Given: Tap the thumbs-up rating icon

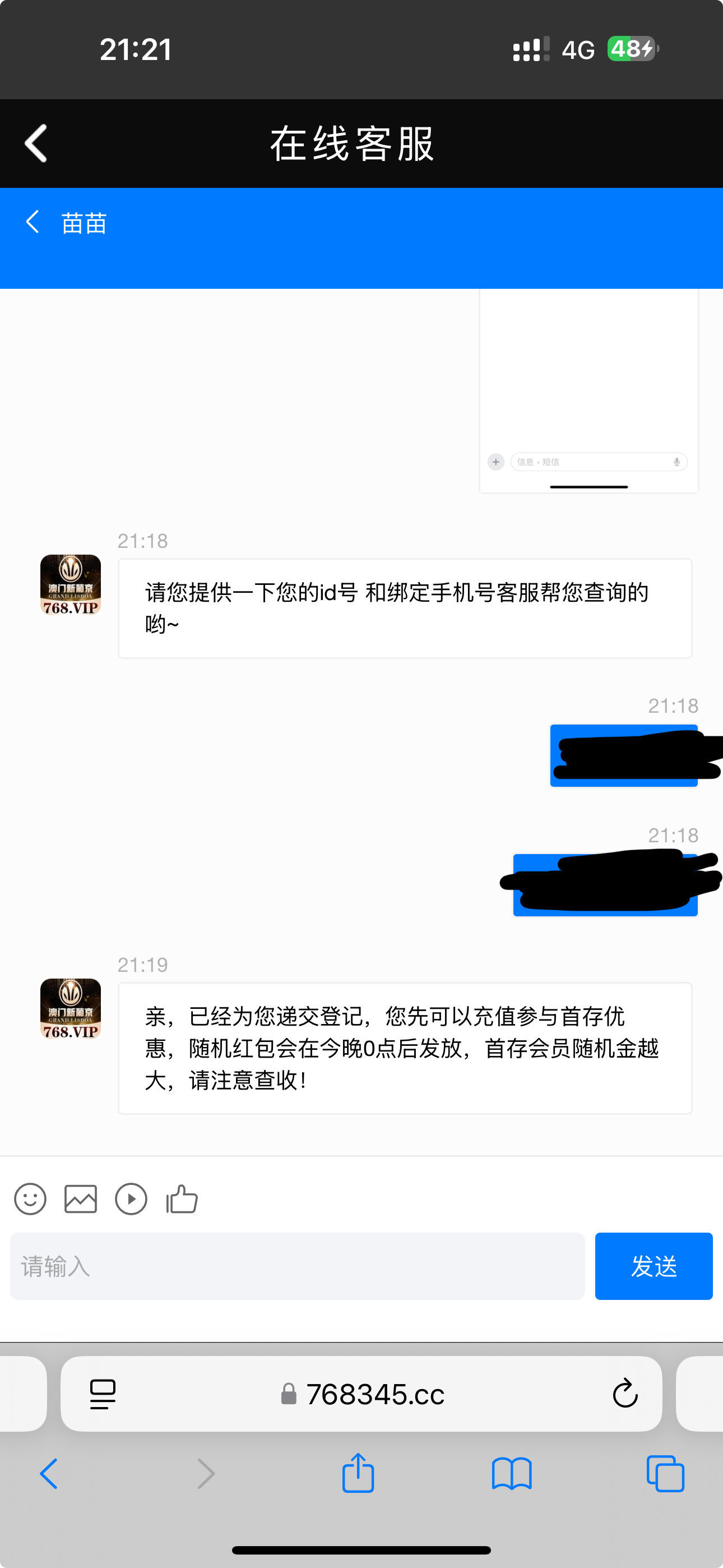Looking at the screenshot, I should coord(182,1199).
